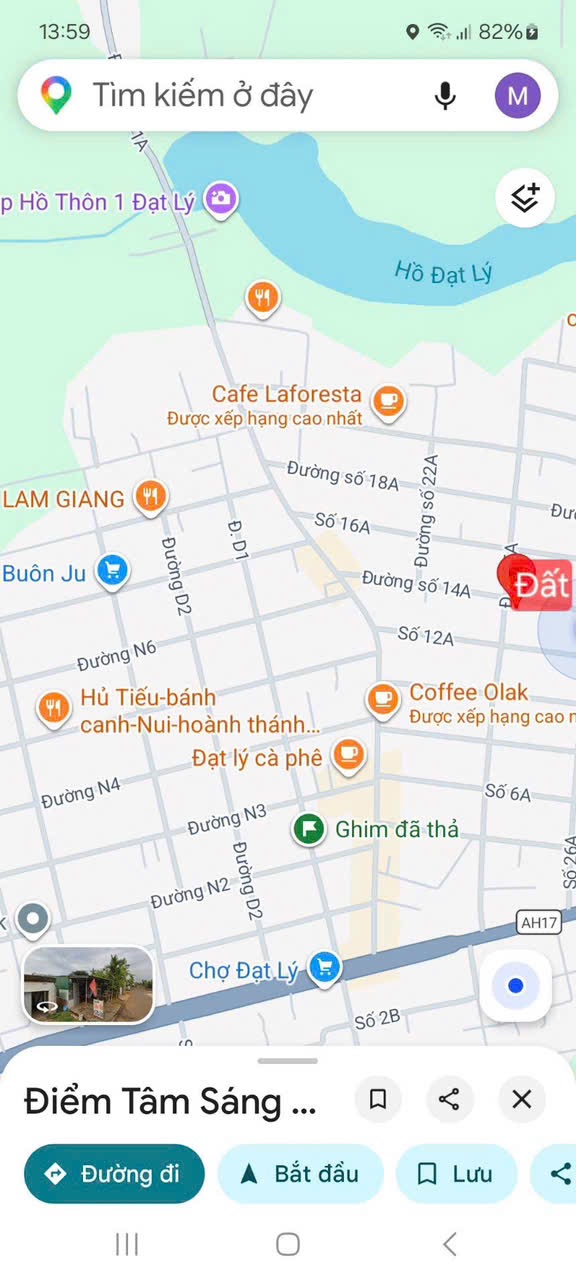
Task: Select the LAM GIANG restaurant pin
Action: click(150, 497)
